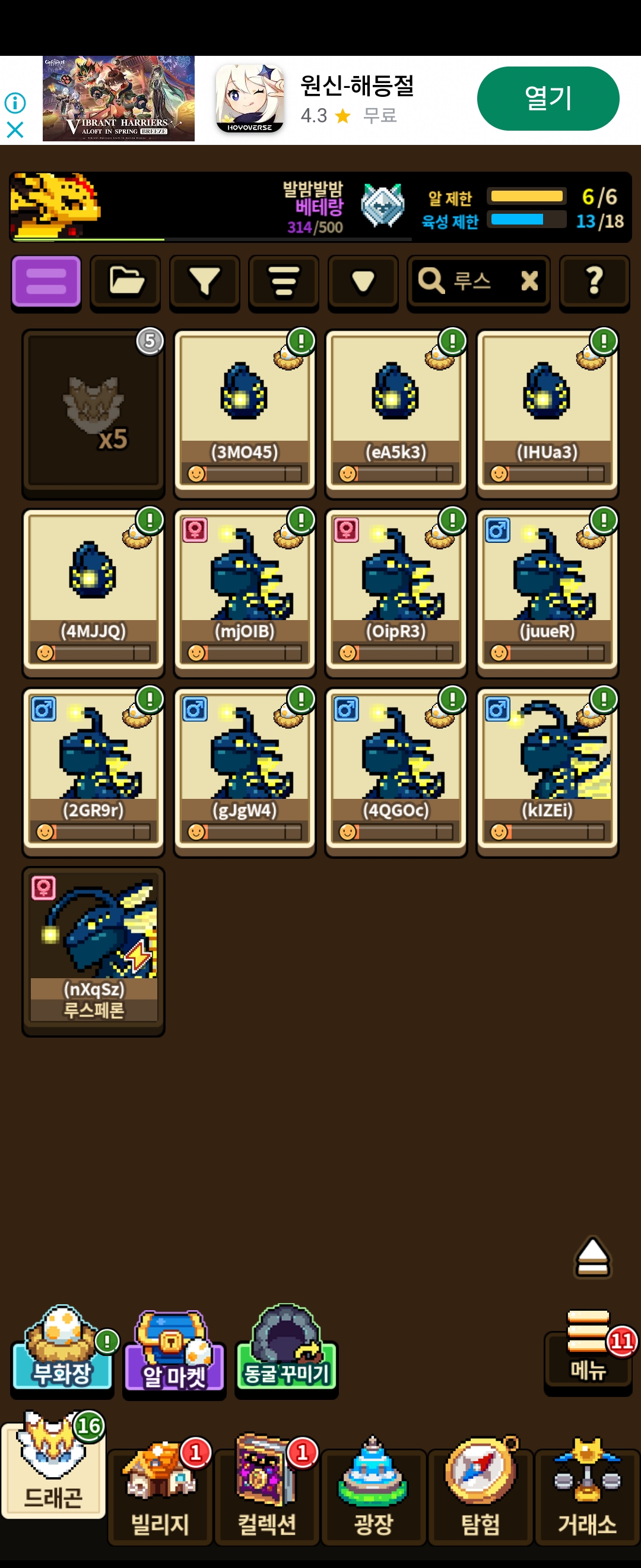Image resolution: width=641 pixels, height=1568 pixels.
Task: Select the dragon labeled (mjOIB)
Action: coord(245,592)
